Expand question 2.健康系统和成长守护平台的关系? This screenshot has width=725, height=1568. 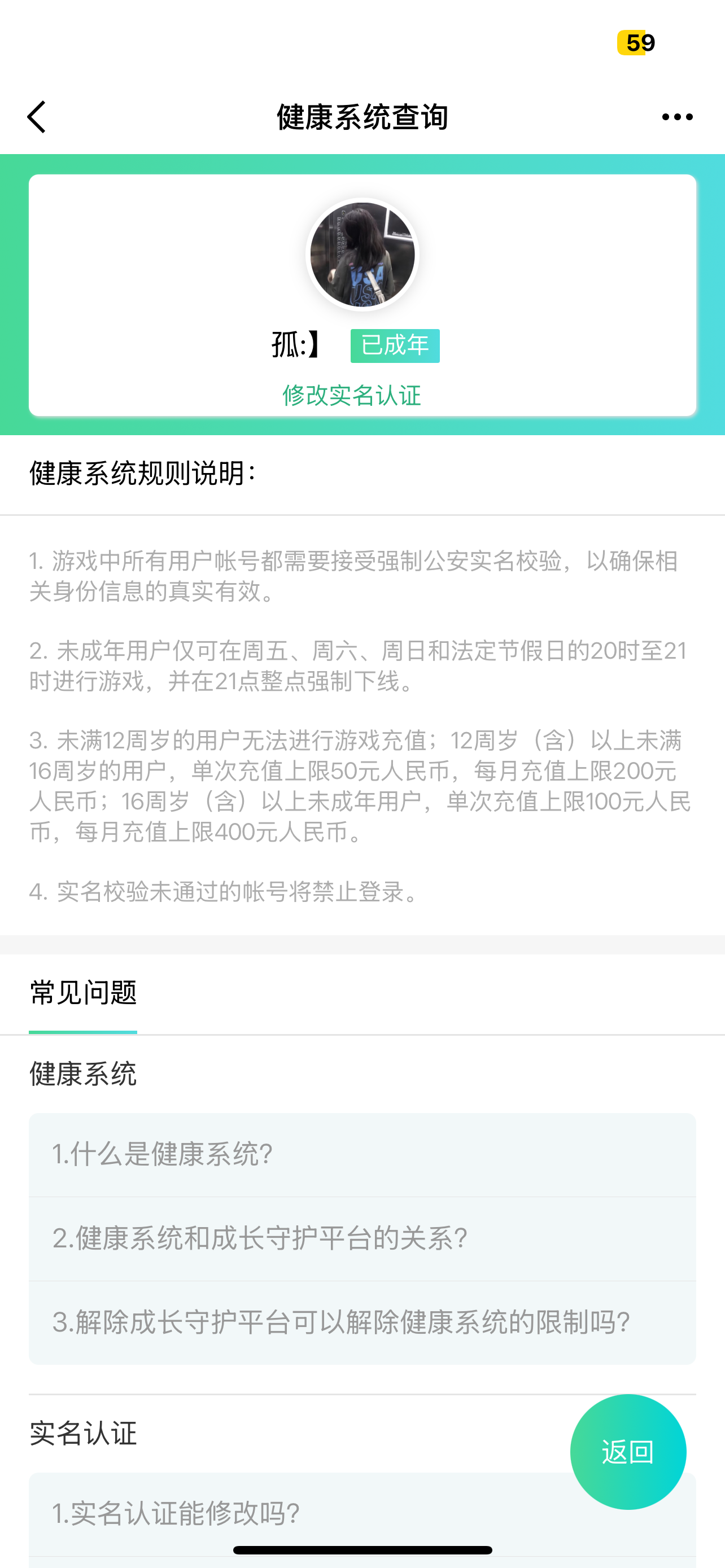(362, 1239)
